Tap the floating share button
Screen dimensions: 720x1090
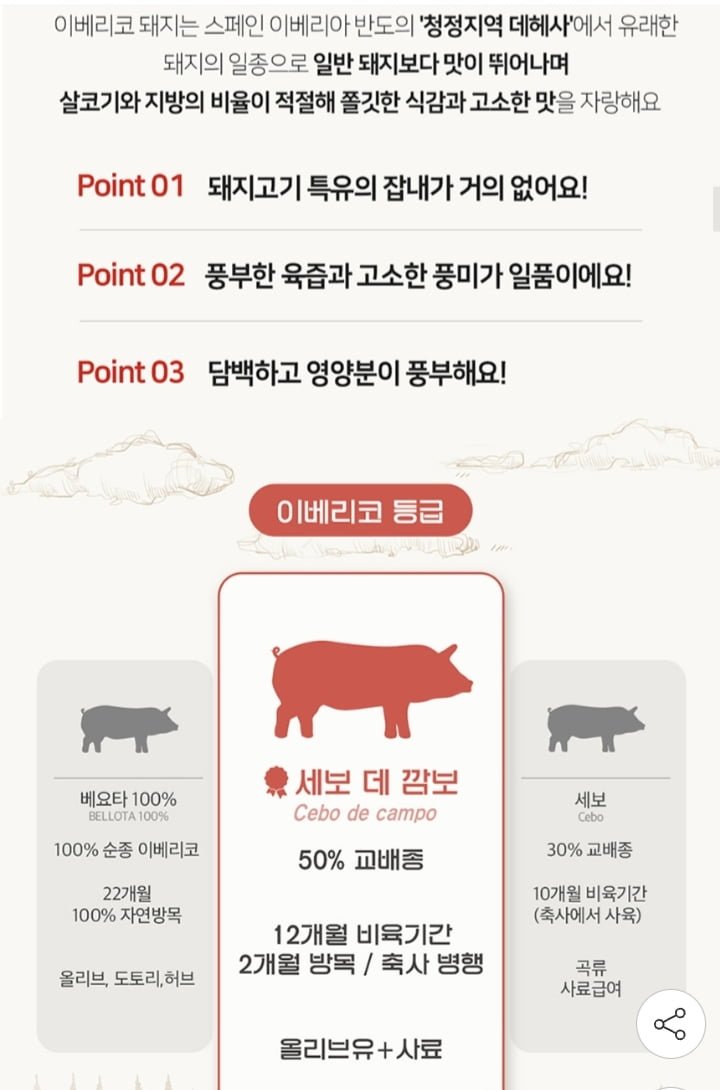669,1024
